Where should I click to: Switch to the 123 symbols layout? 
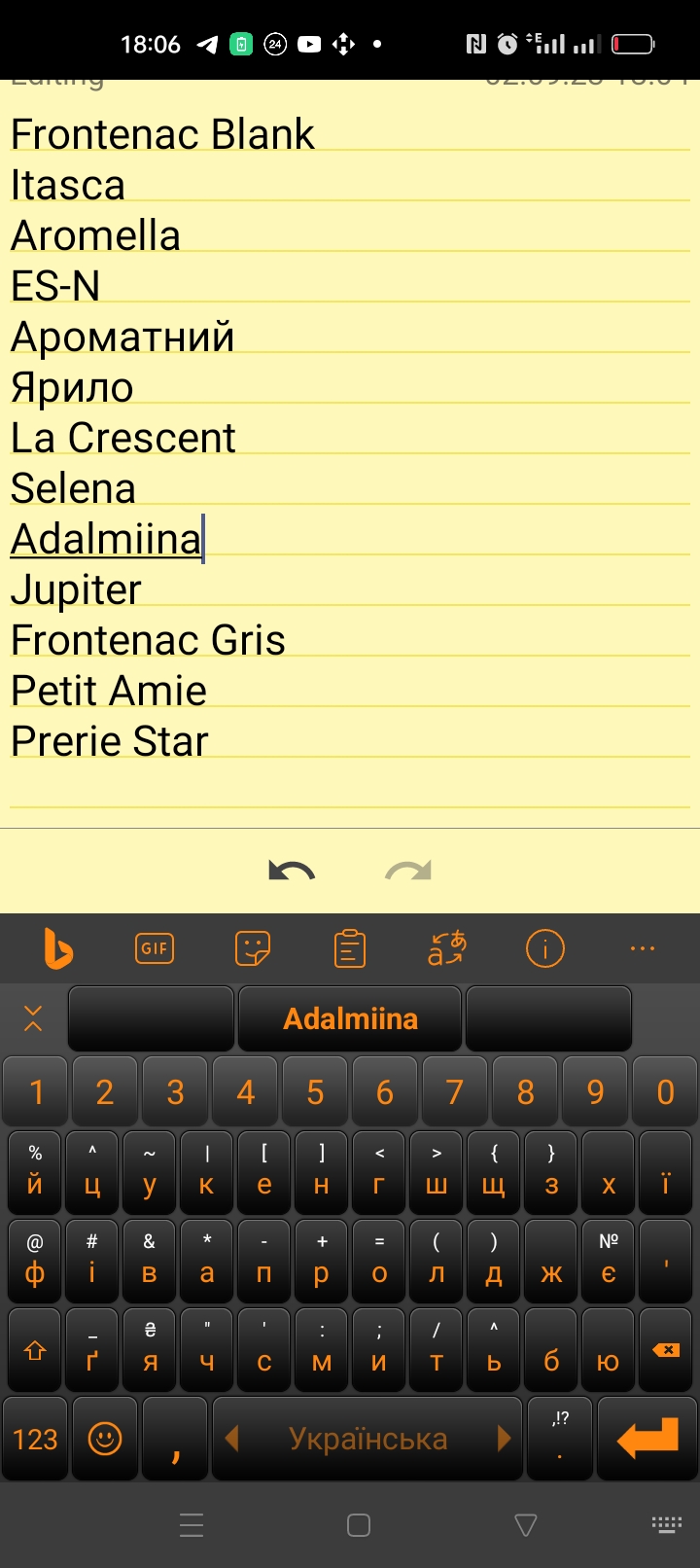(35, 1439)
